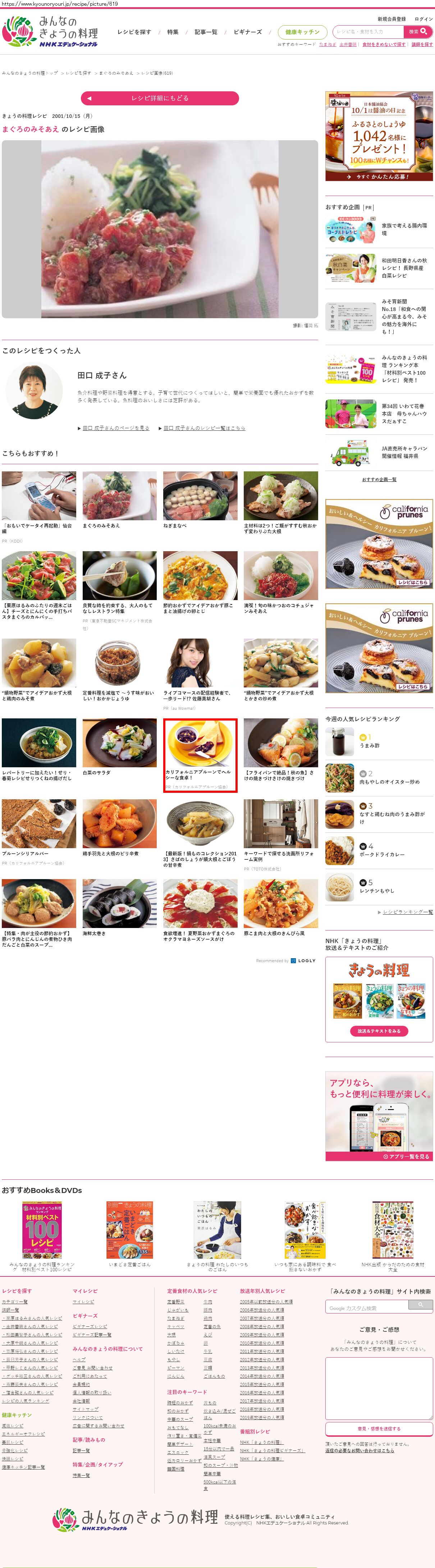
Task: Open 特集 in top navigation
Action: [173, 32]
